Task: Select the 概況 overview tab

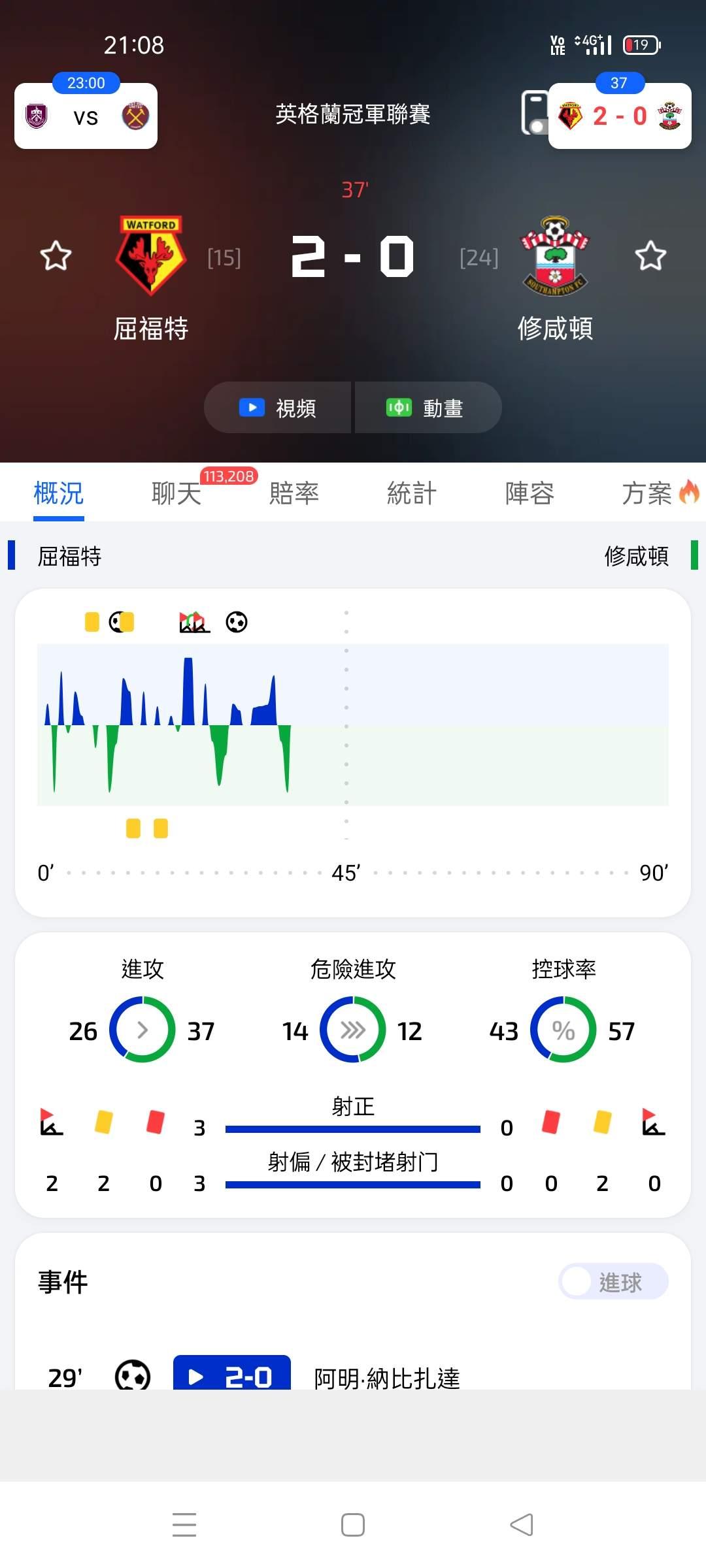Action: [x=59, y=493]
